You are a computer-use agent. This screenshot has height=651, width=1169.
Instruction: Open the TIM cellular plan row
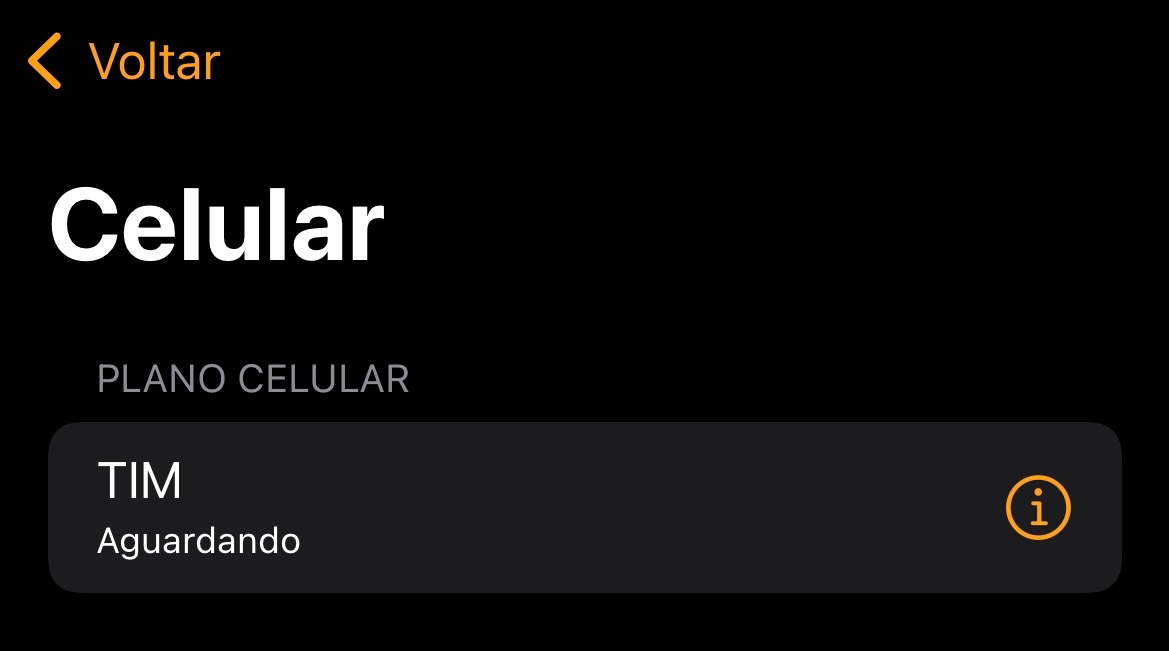[x=500, y=508]
